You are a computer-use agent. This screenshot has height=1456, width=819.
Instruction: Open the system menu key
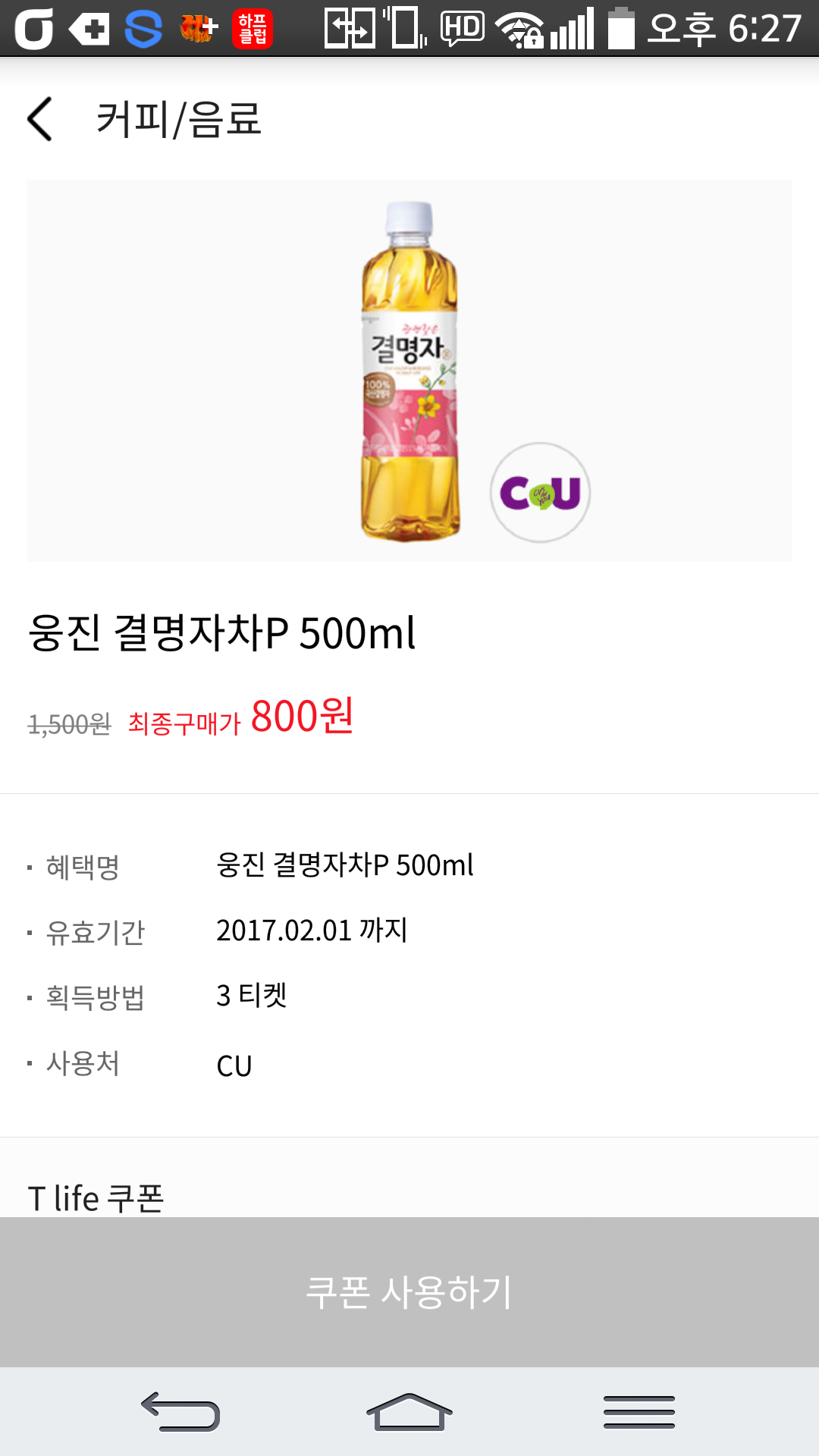[639, 1412]
